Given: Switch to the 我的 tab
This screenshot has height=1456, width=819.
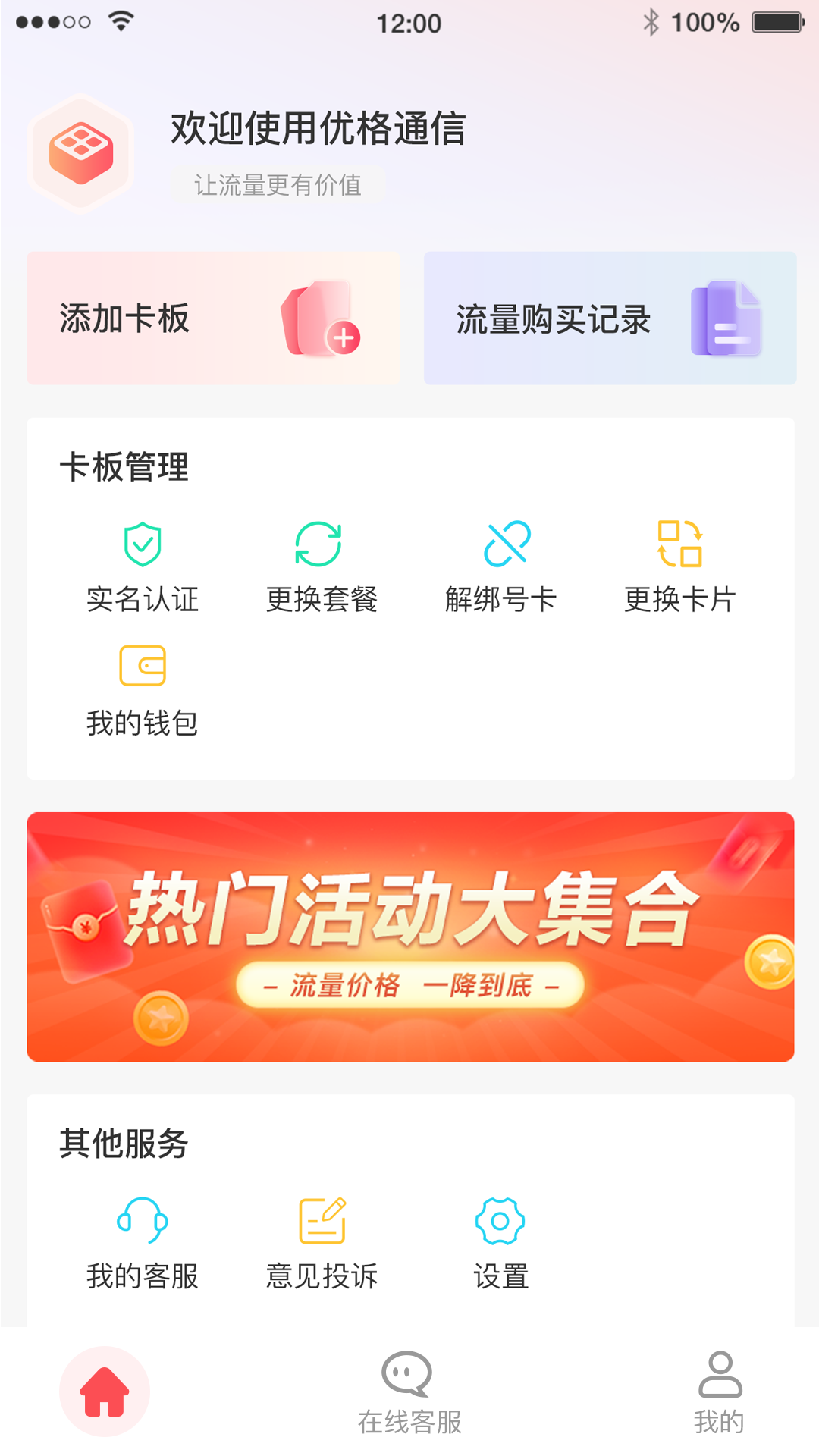Looking at the screenshot, I should (x=719, y=1392).
